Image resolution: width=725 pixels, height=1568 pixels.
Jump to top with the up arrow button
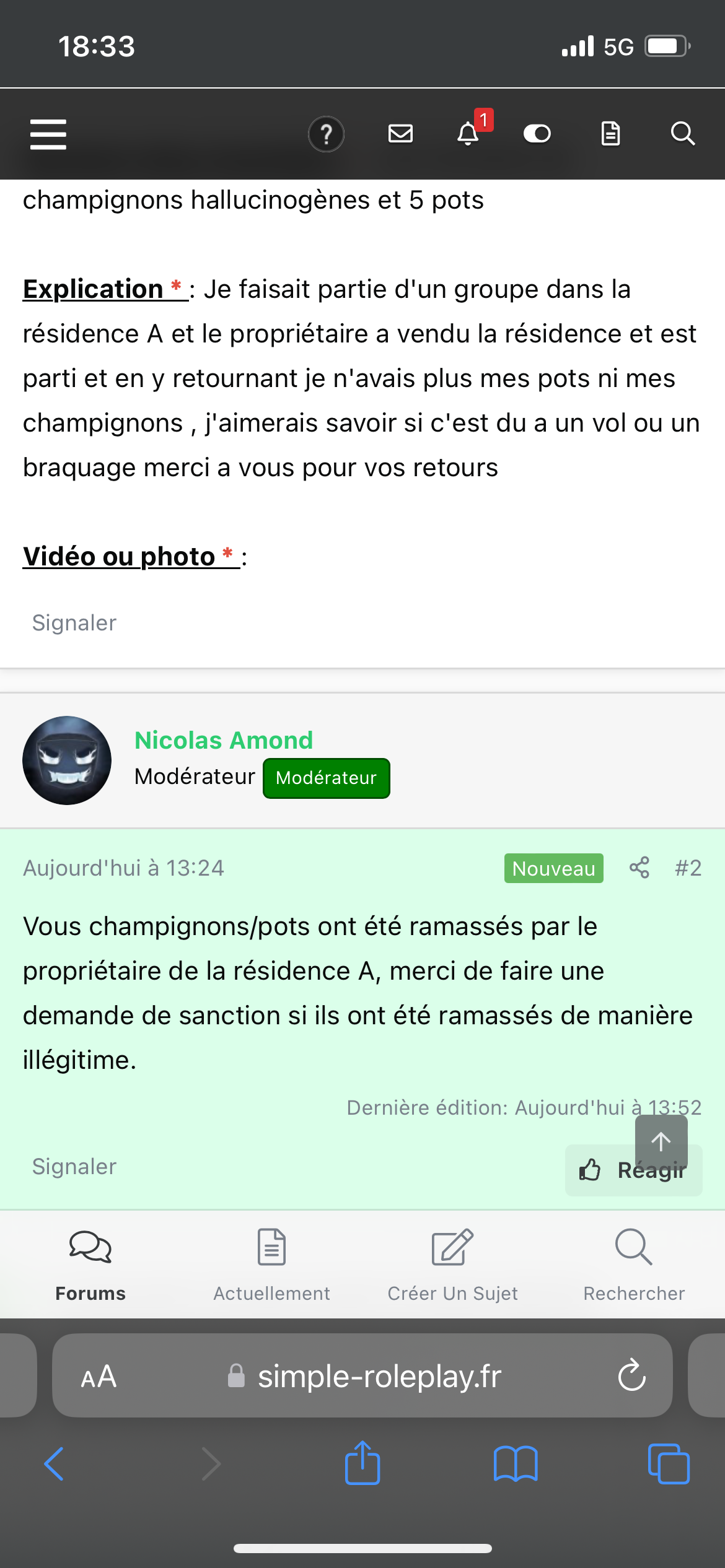661,1141
